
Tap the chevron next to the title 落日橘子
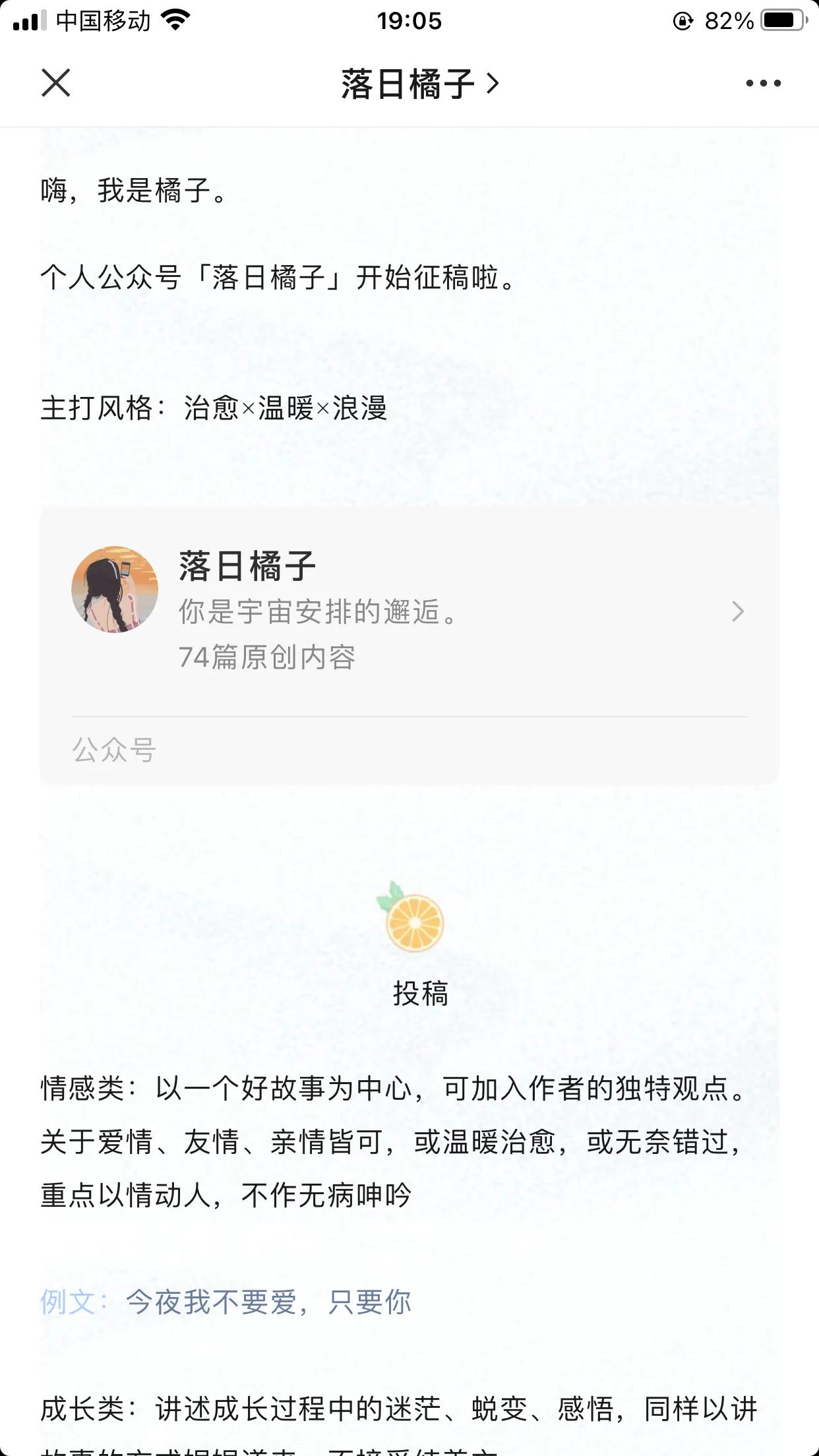[x=493, y=82]
